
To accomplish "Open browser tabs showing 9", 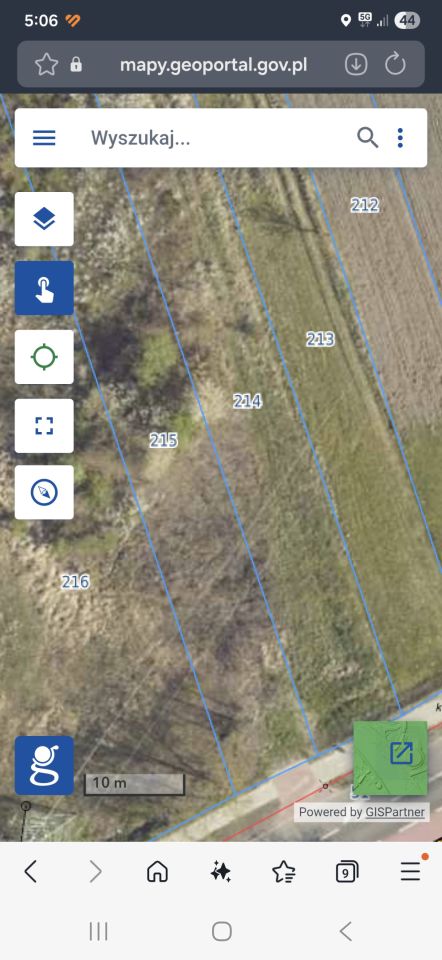I will click(347, 871).
